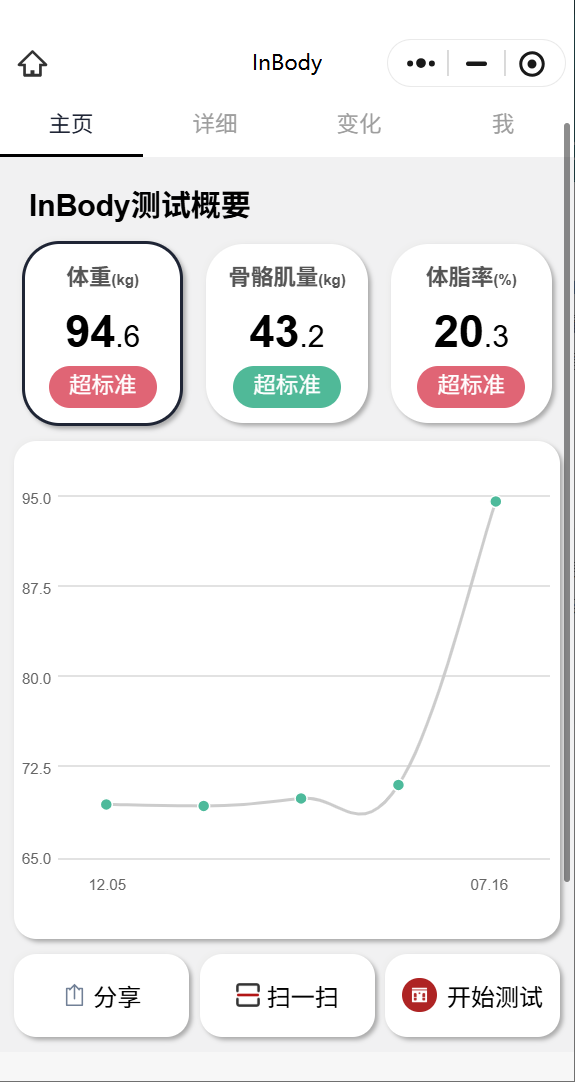
Task: Open the 扫一扫 scanner
Action: click(x=287, y=996)
